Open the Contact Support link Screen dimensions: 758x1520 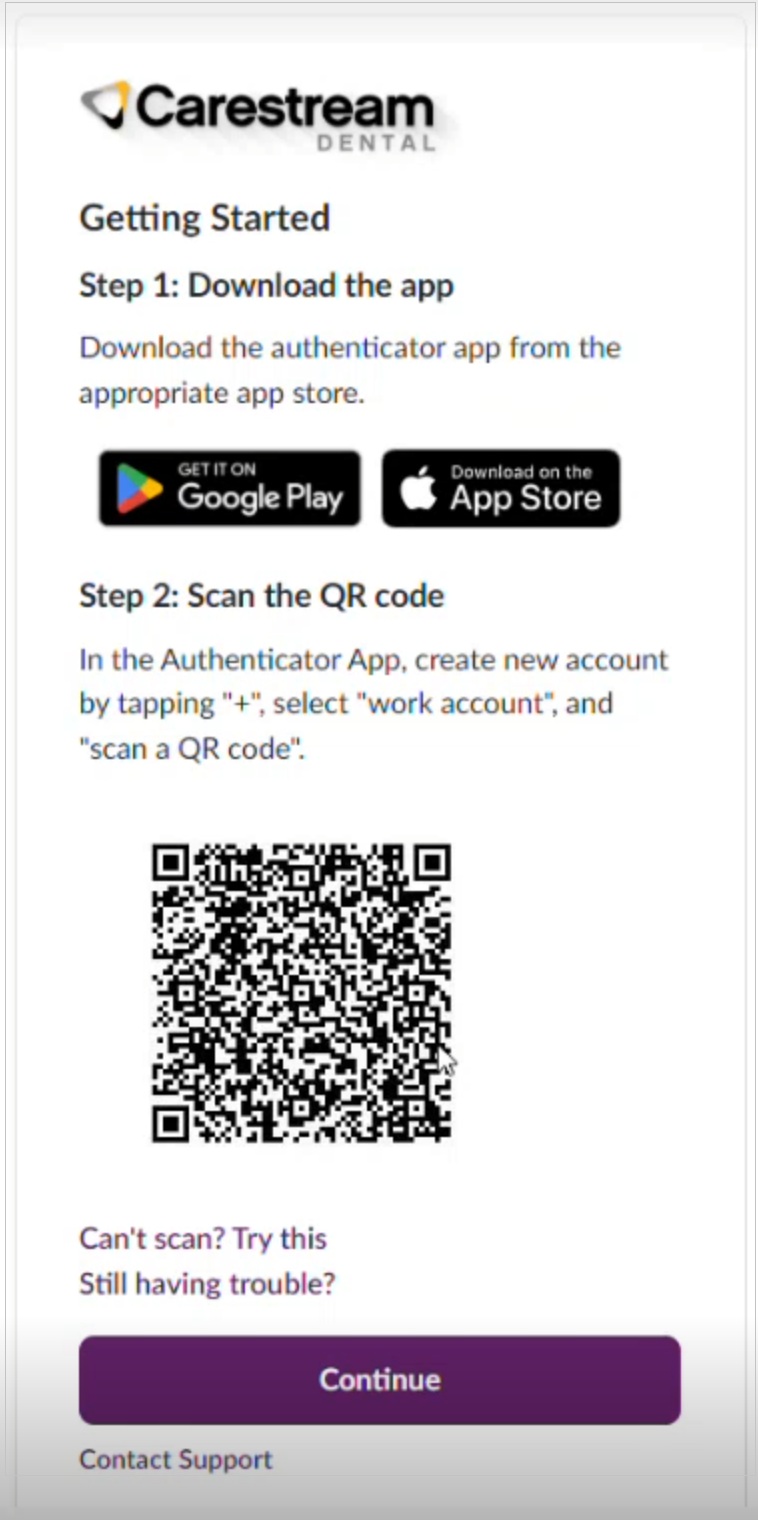click(176, 1460)
